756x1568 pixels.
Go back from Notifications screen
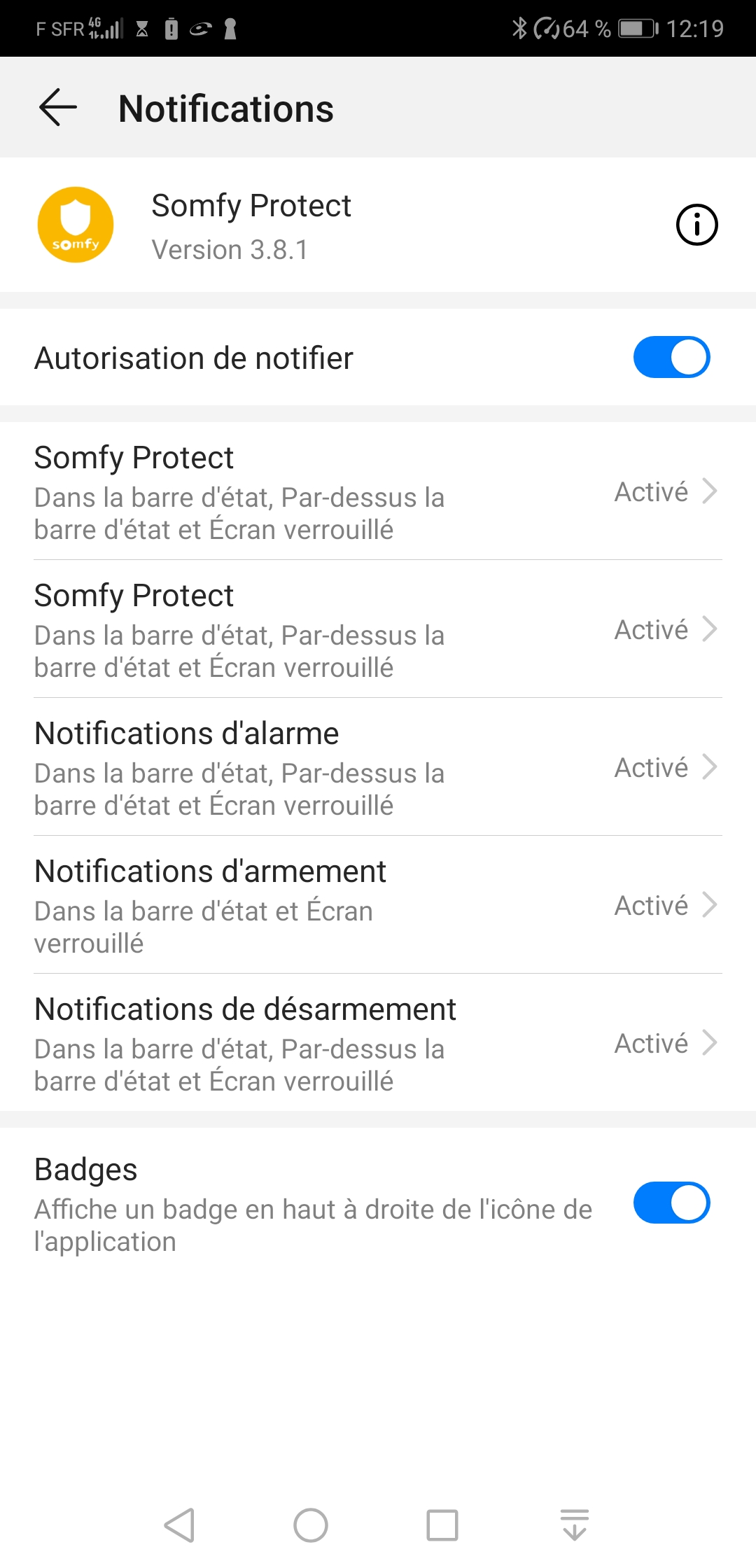[x=58, y=108]
